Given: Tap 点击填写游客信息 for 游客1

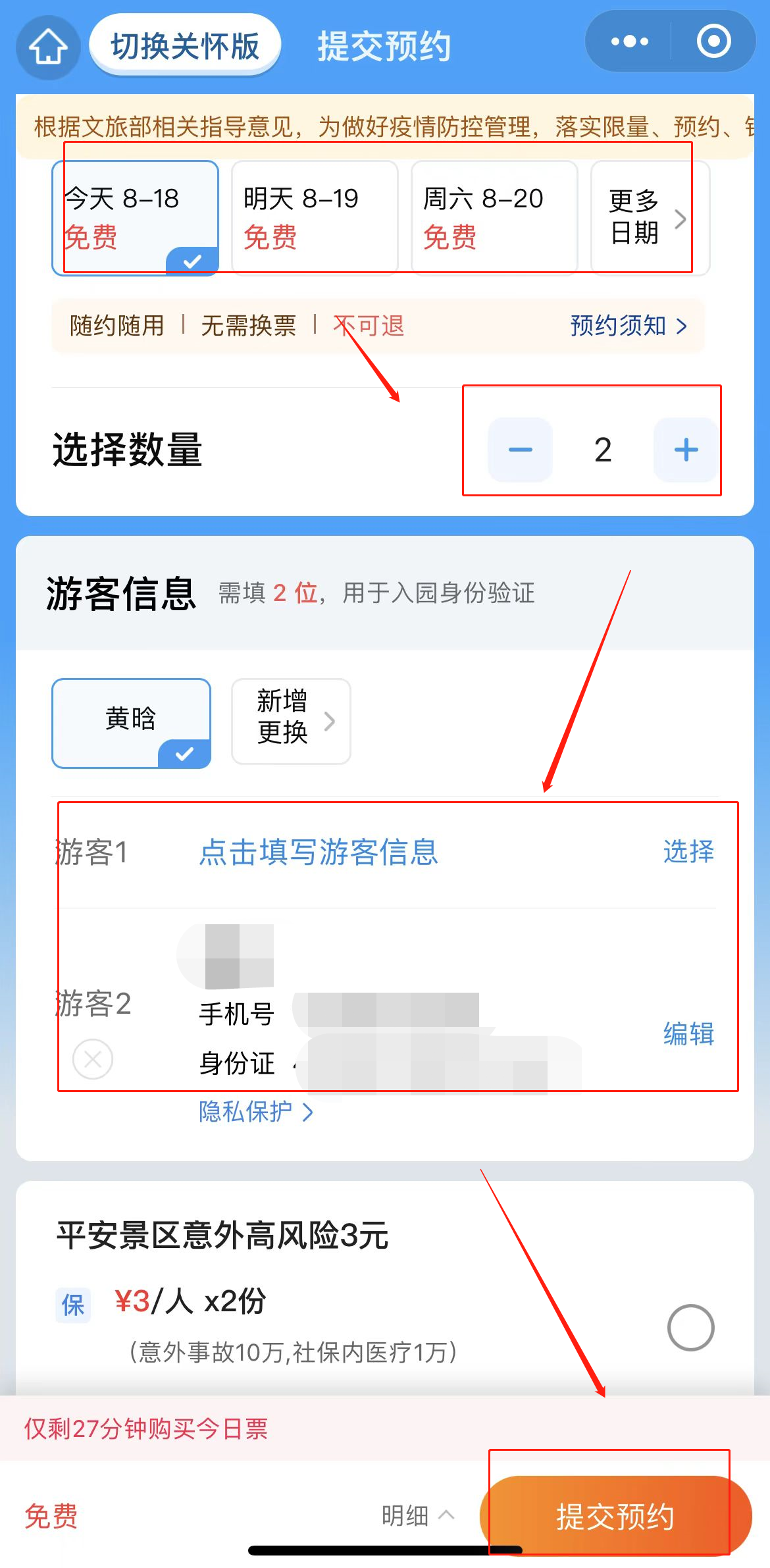Looking at the screenshot, I should [319, 852].
